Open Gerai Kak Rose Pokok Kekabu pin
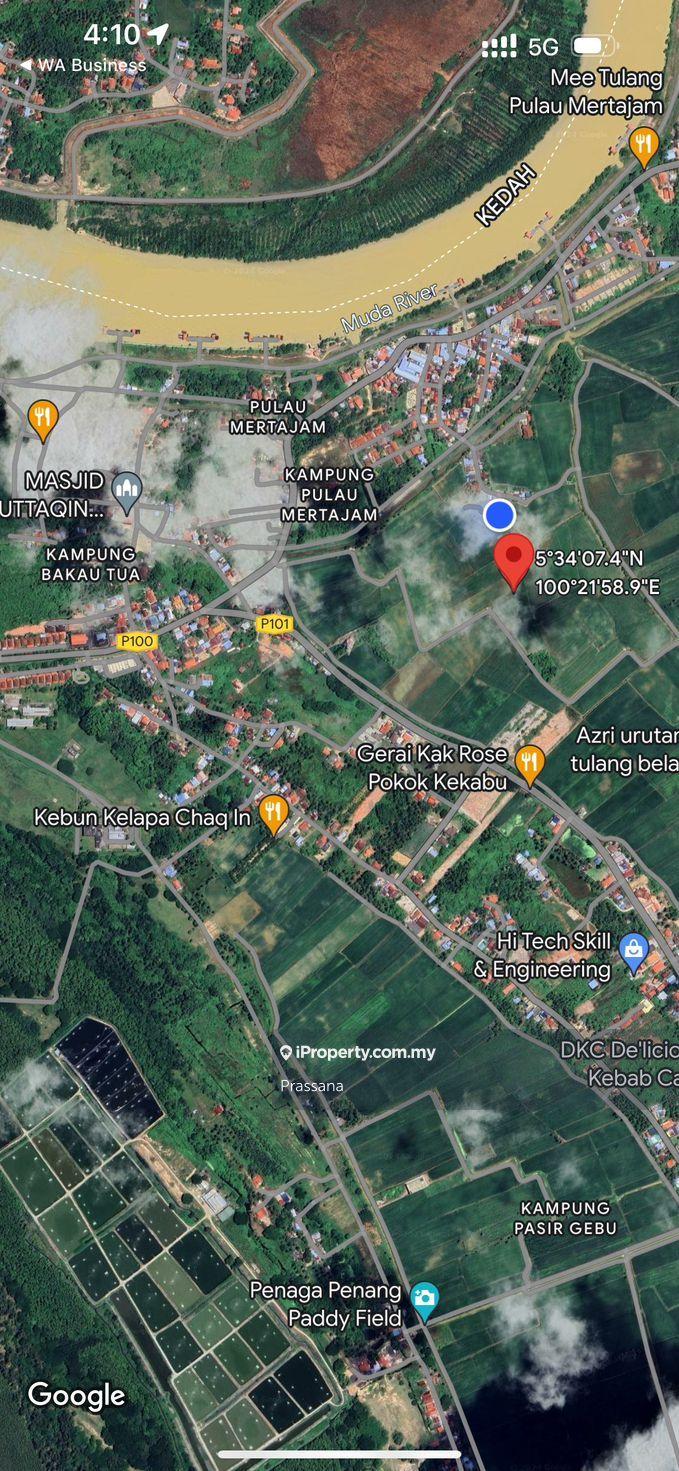This screenshot has width=679, height=1471. pyautogui.click(x=529, y=765)
